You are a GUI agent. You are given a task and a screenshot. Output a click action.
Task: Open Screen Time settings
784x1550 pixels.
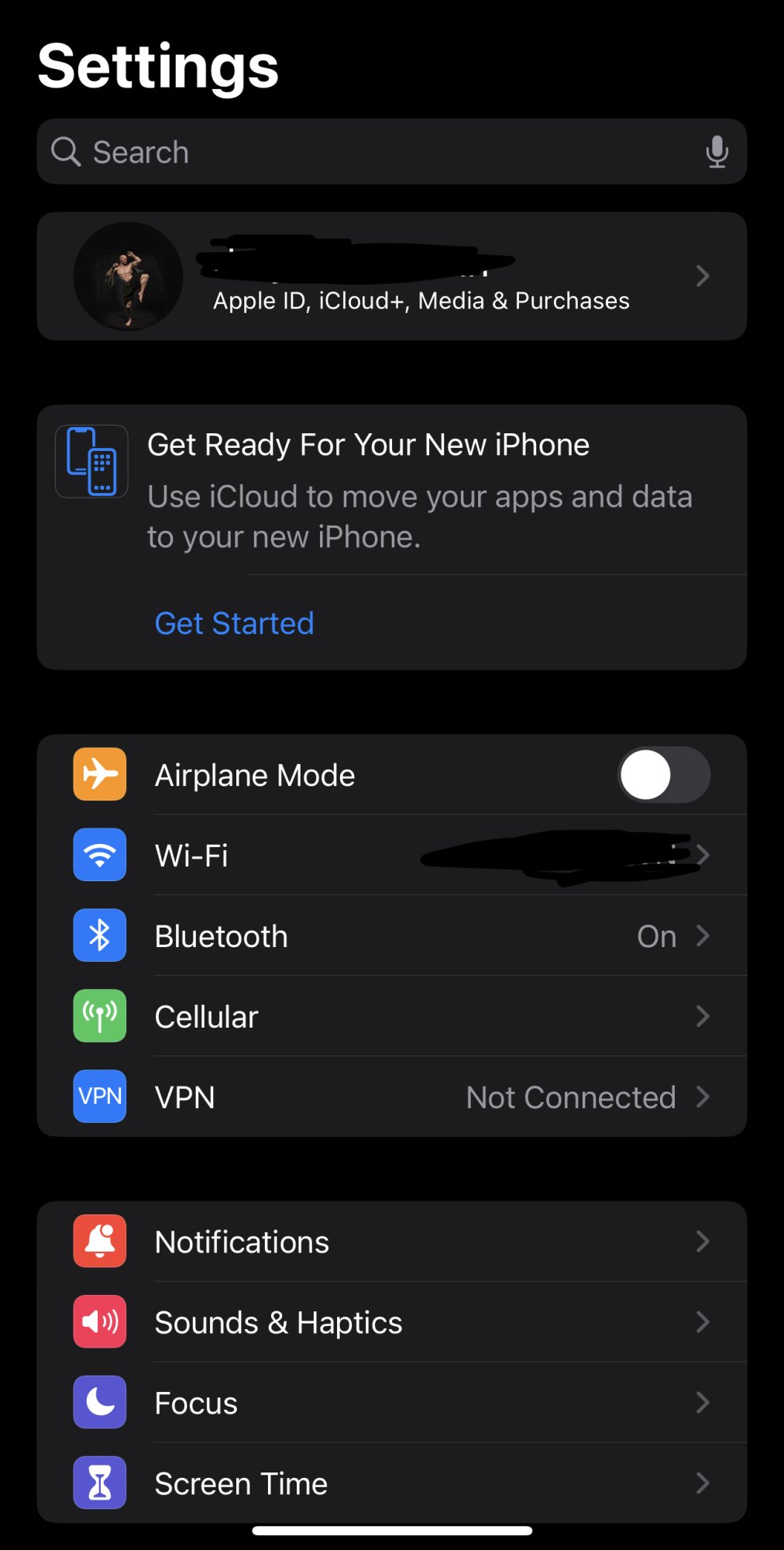tap(391, 1483)
